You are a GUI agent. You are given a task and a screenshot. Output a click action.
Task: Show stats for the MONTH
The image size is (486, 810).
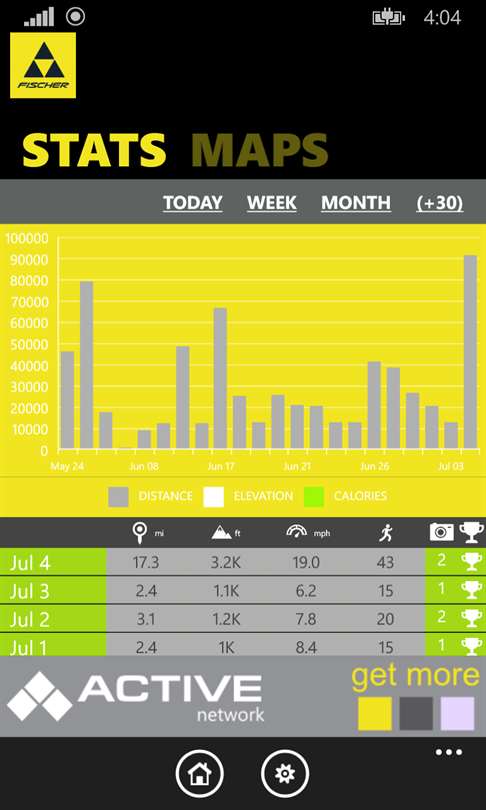(x=356, y=202)
